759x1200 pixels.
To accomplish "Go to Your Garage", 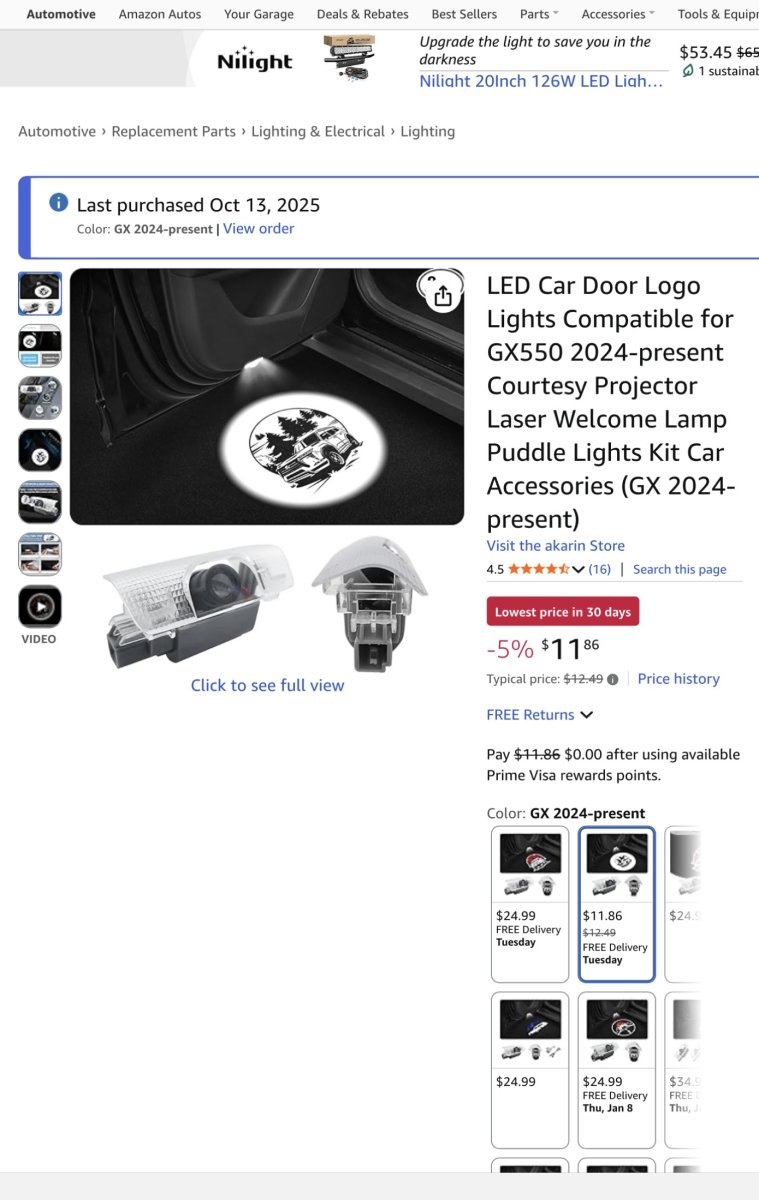I will pos(259,14).
